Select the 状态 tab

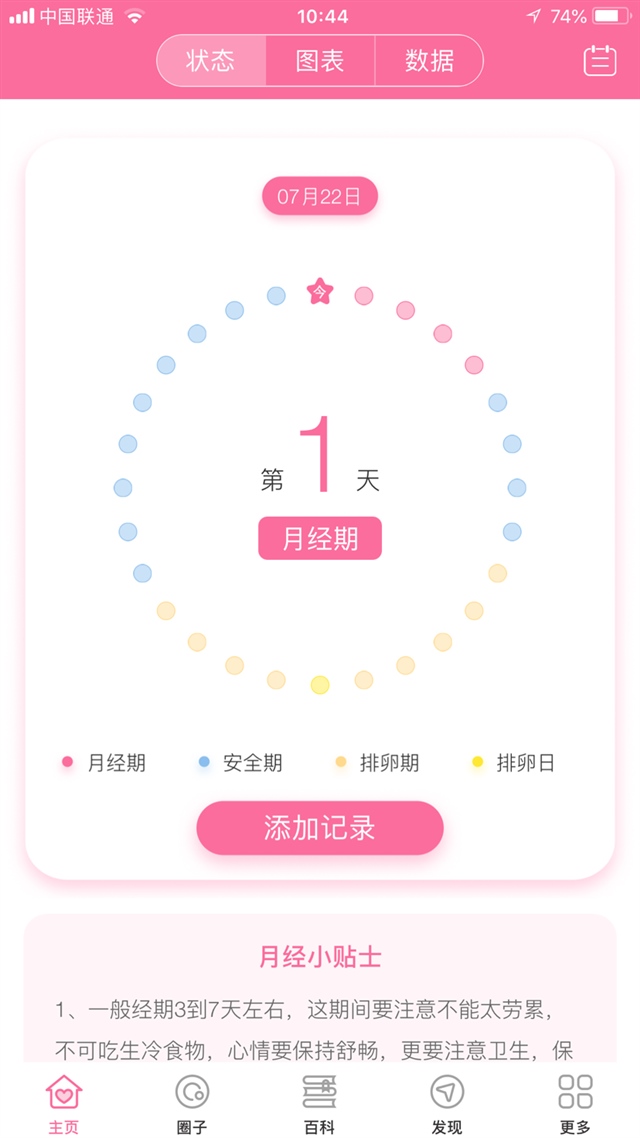[x=211, y=61]
